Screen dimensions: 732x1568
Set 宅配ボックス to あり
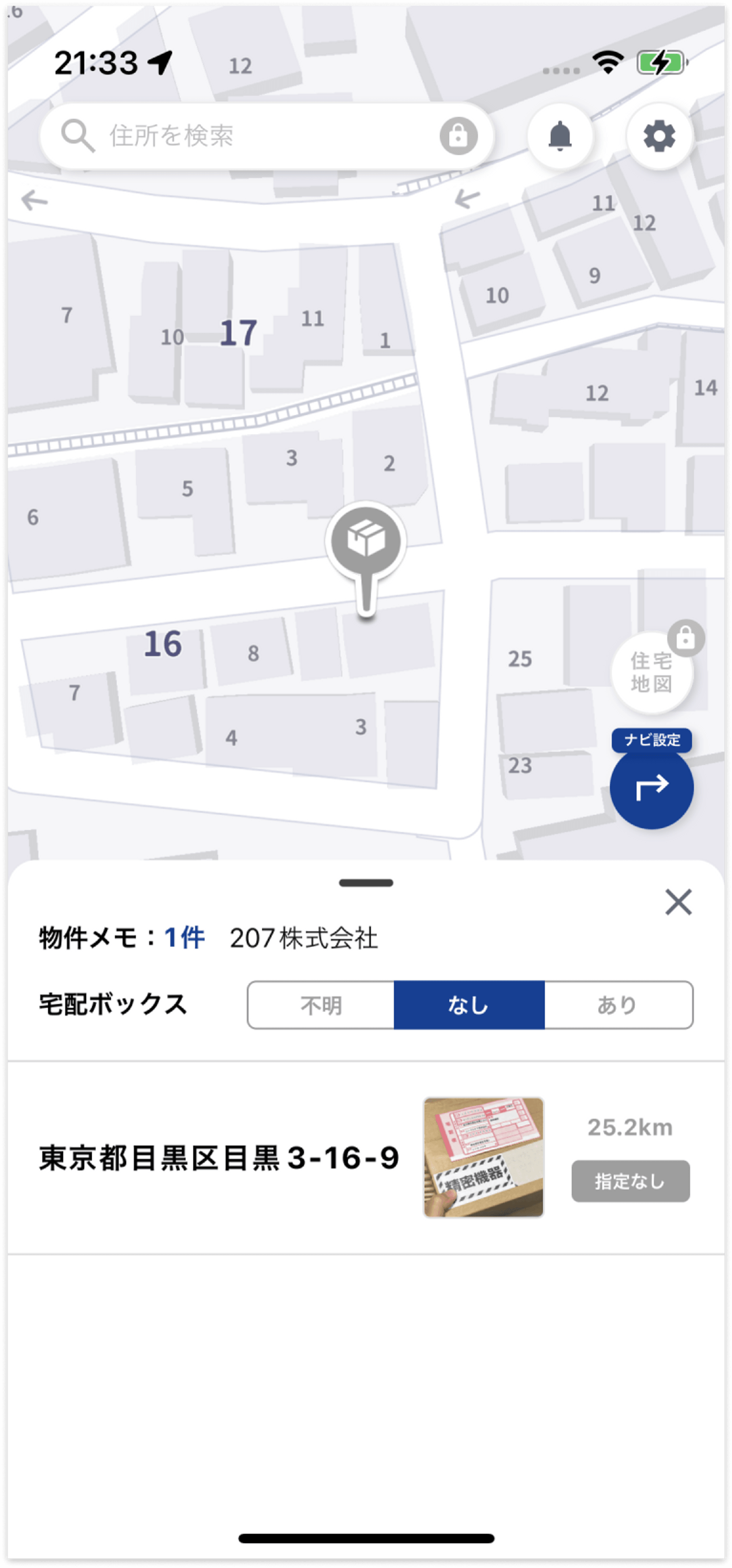(618, 1005)
